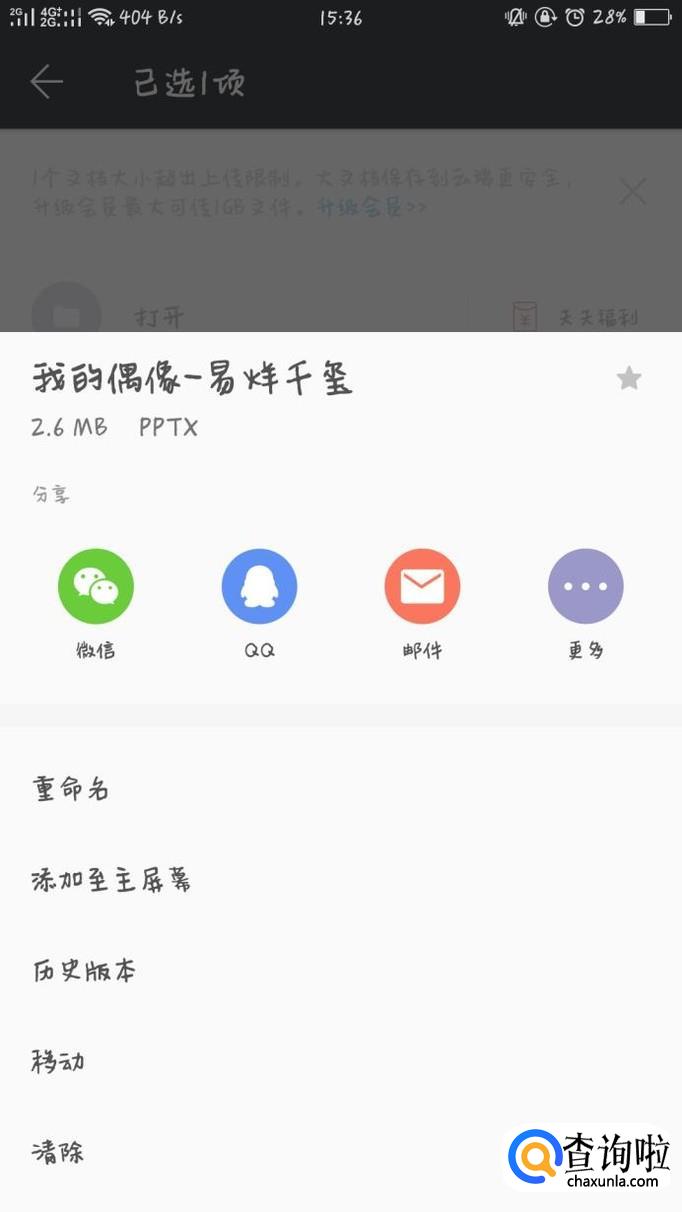Tap 清除 to clear the file
The image size is (682, 1212).
point(58,1152)
